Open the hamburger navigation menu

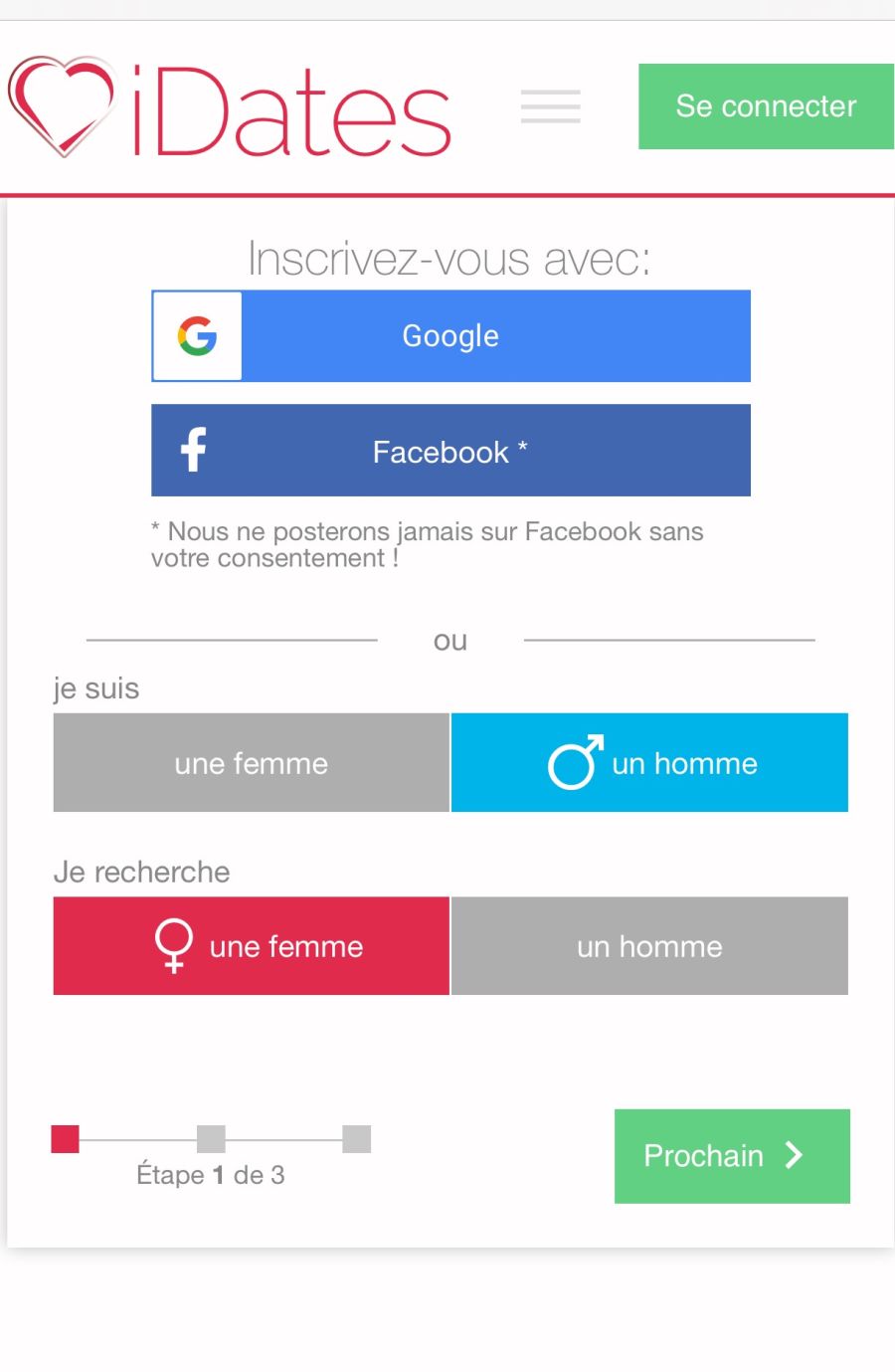tap(551, 106)
